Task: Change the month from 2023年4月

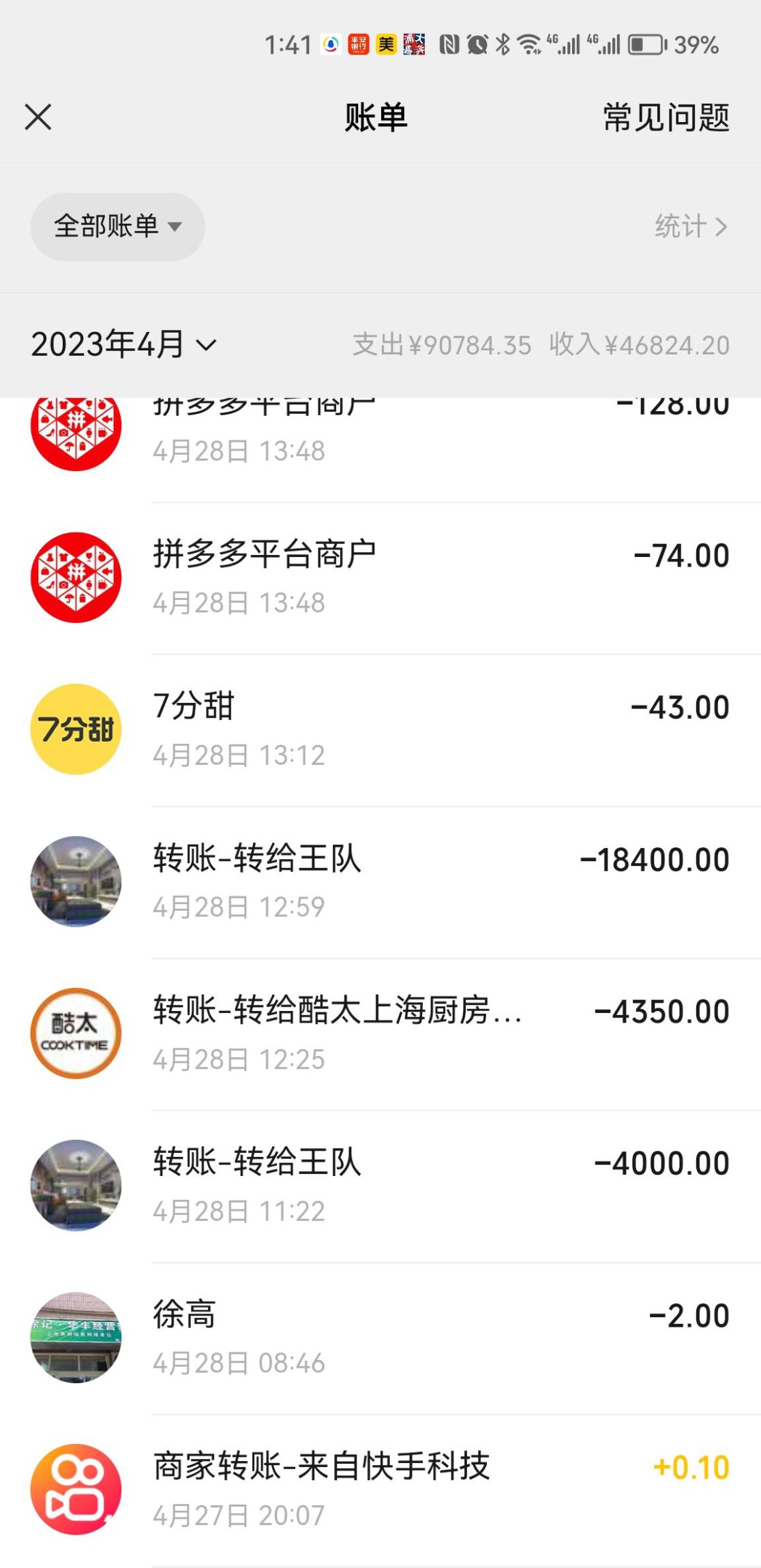Action: point(123,344)
